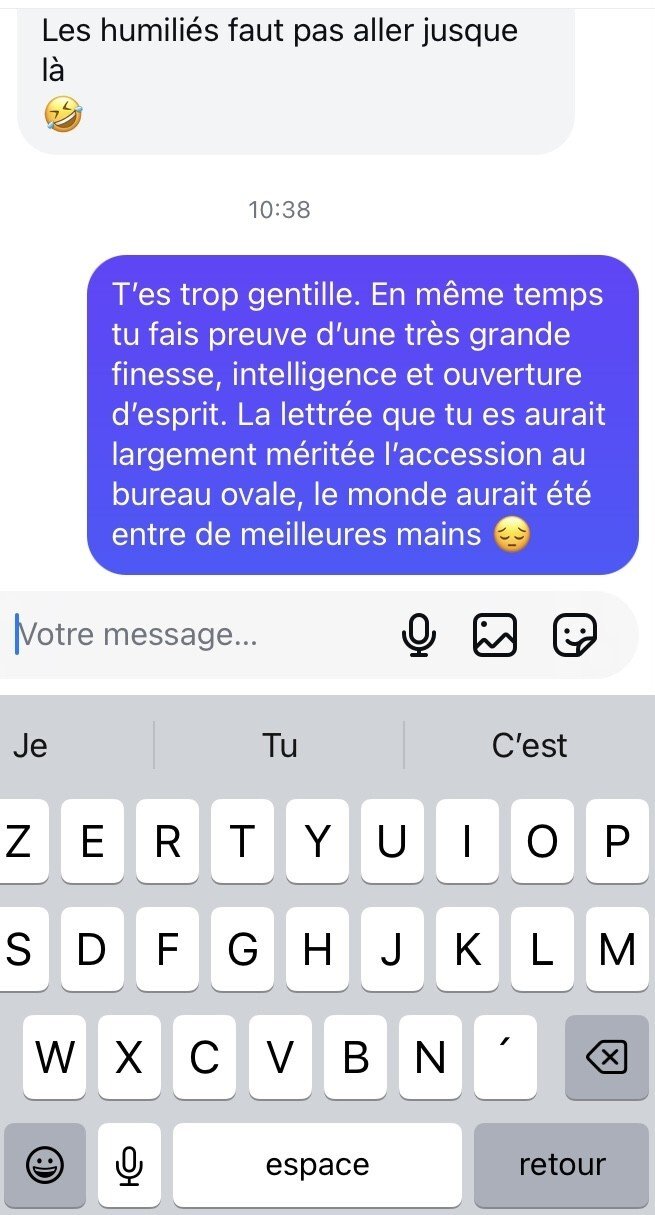Record a voice message with microphone icon
655x1215 pixels.
(x=419, y=635)
